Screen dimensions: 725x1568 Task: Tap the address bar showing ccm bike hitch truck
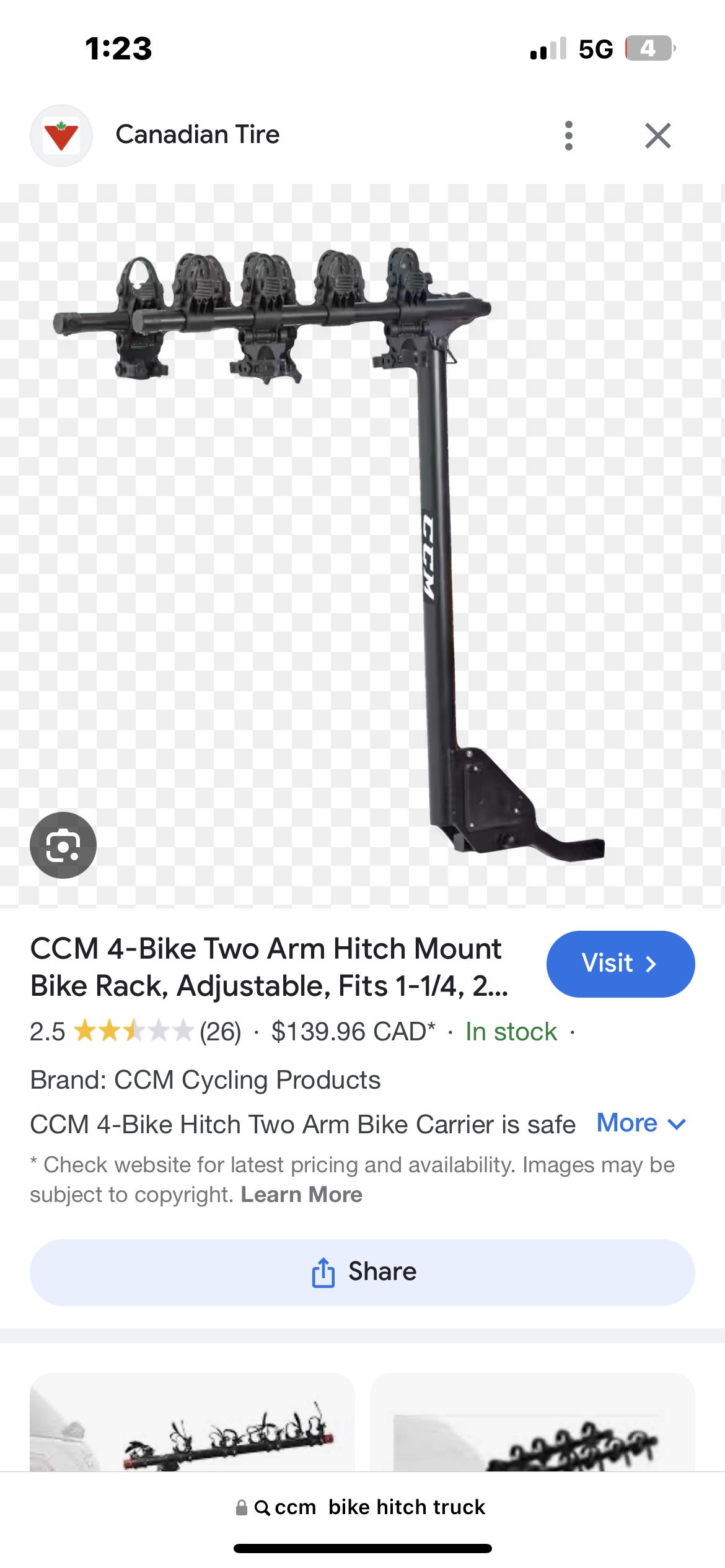click(362, 1507)
